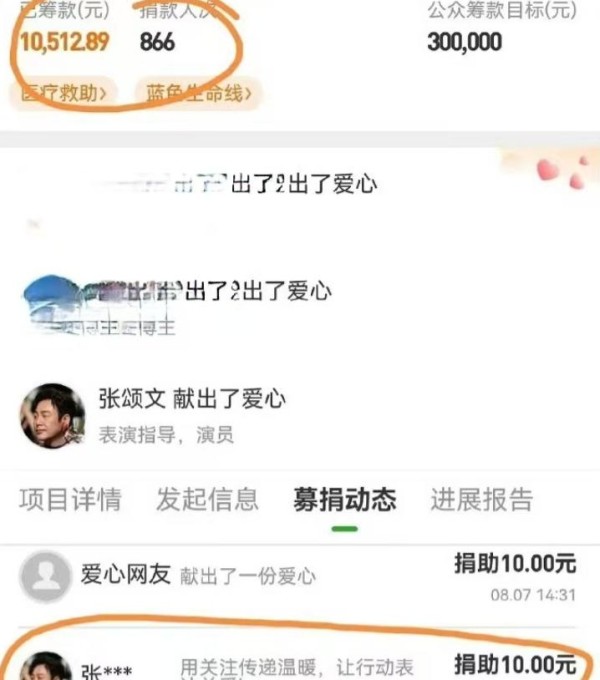600x680 pixels.
Task: Switch to the 项目详情 tab
Action: point(70,499)
